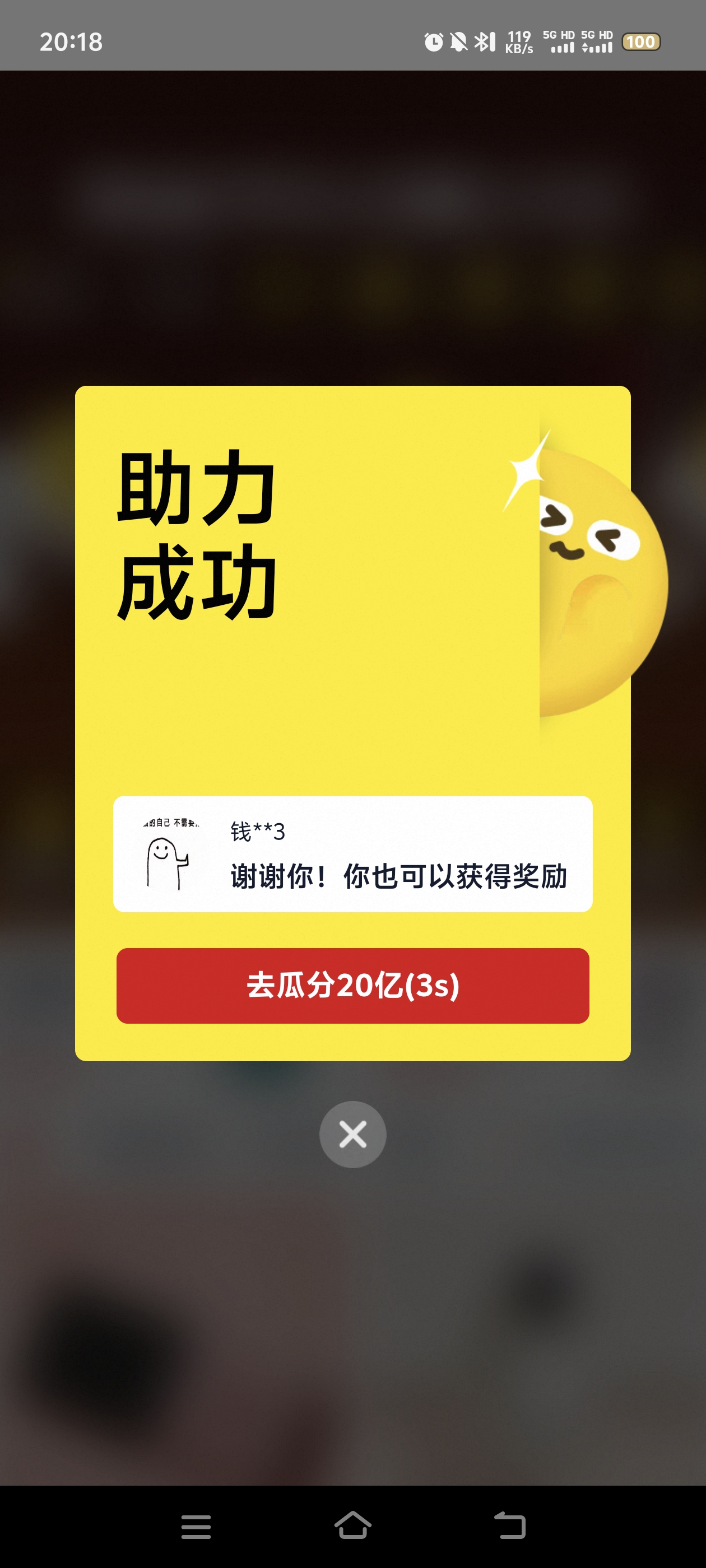Go back using system navigation bar
The width and height of the screenshot is (706, 1568).
pyautogui.click(x=509, y=1526)
